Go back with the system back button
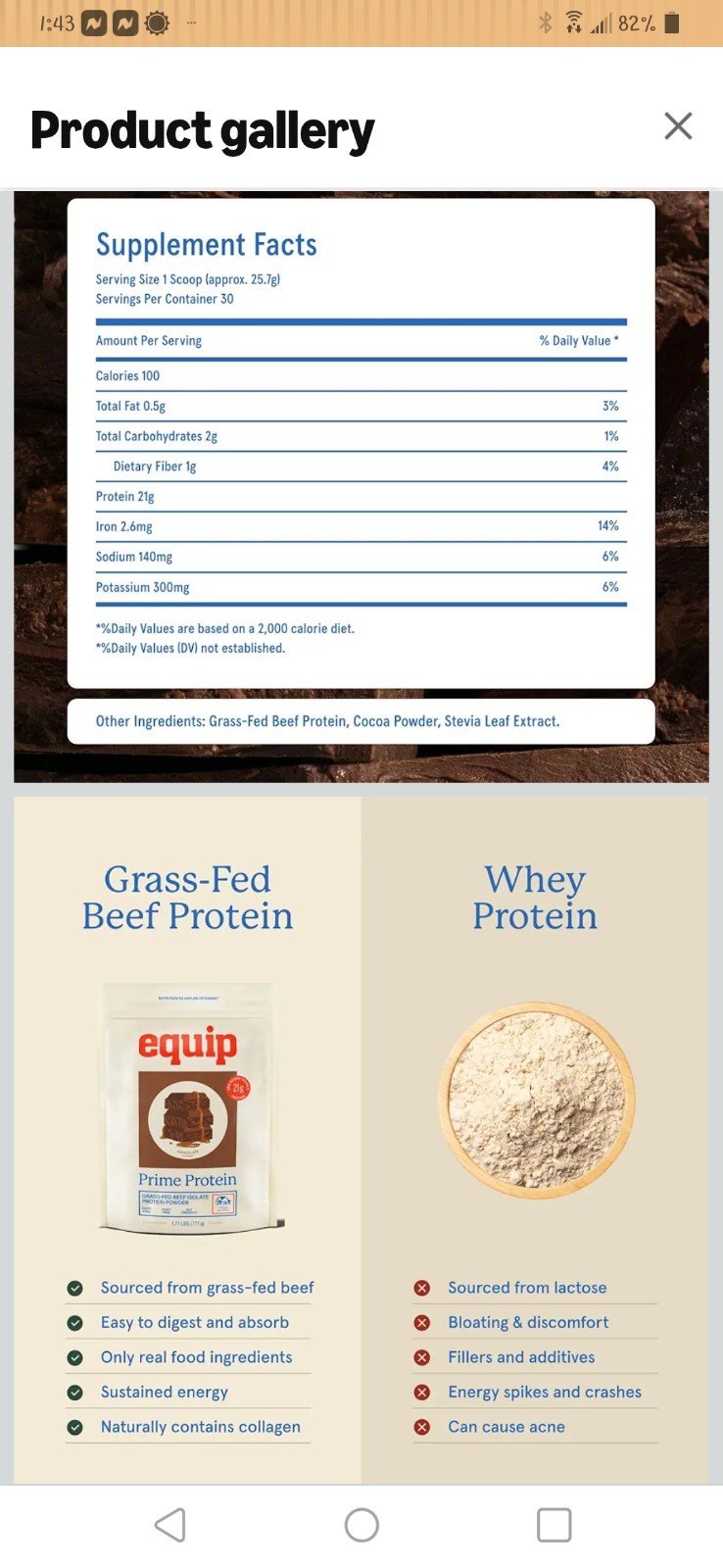This screenshot has height=1568, width=723. (x=170, y=1525)
